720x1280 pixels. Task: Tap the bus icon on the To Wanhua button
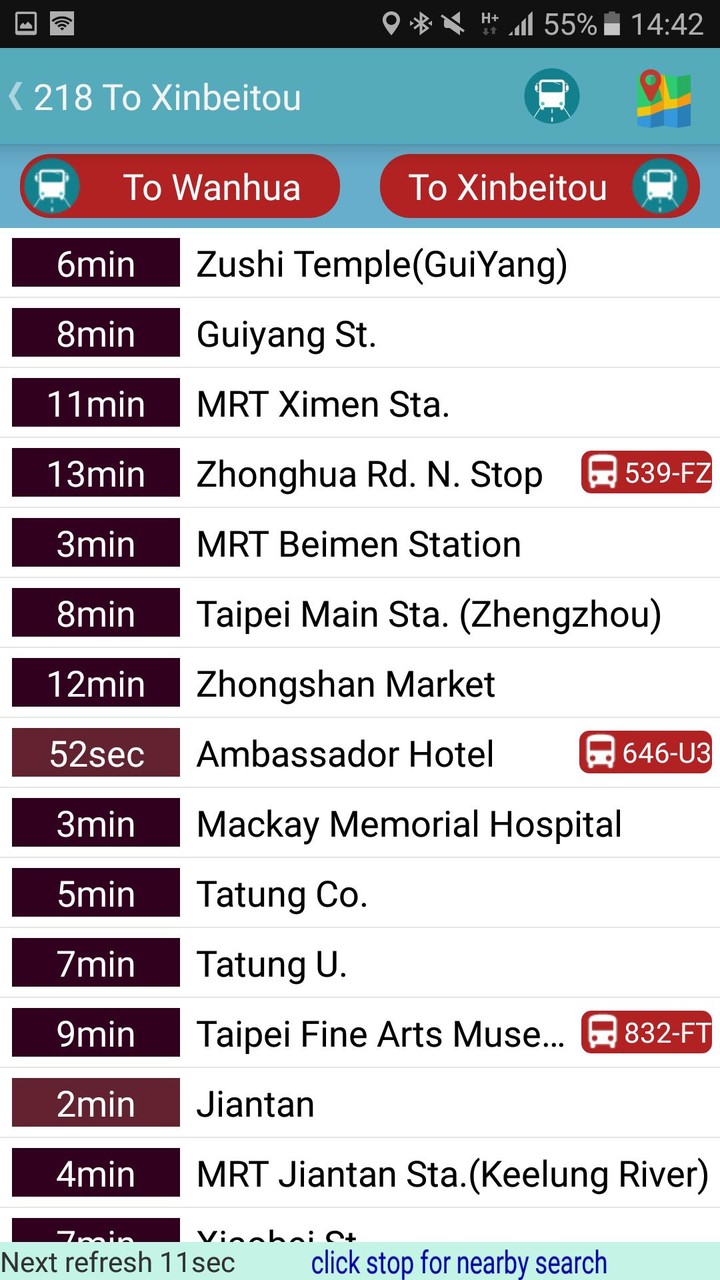click(52, 186)
